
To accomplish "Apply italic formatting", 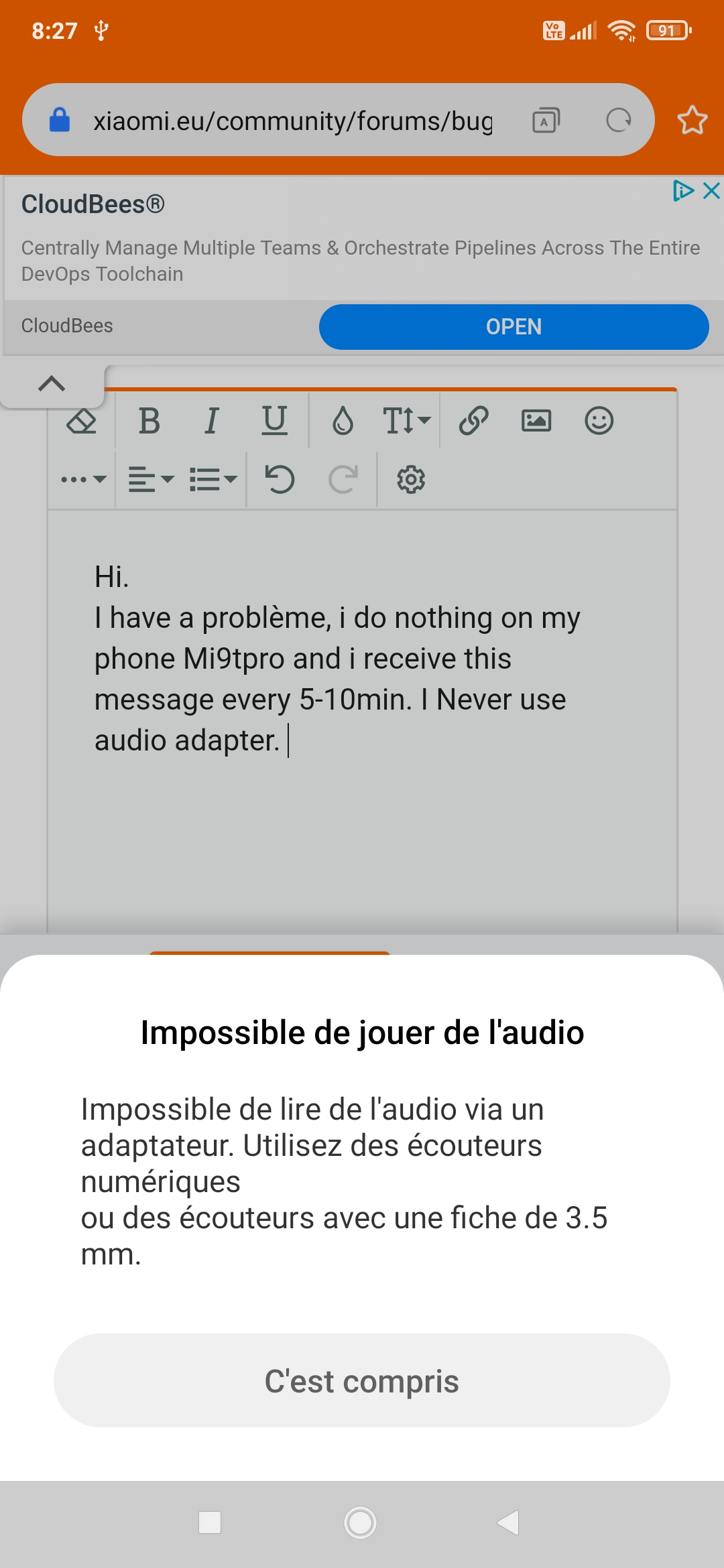I will coord(211,421).
